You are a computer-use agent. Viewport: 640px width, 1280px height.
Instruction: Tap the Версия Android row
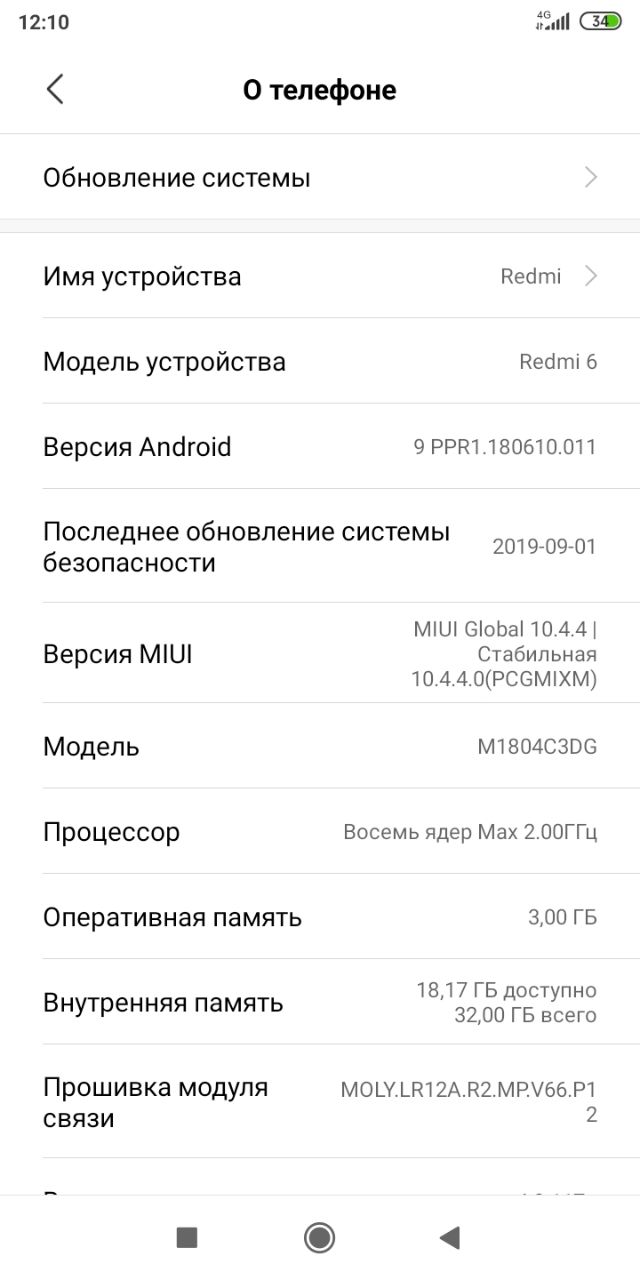pos(320,446)
